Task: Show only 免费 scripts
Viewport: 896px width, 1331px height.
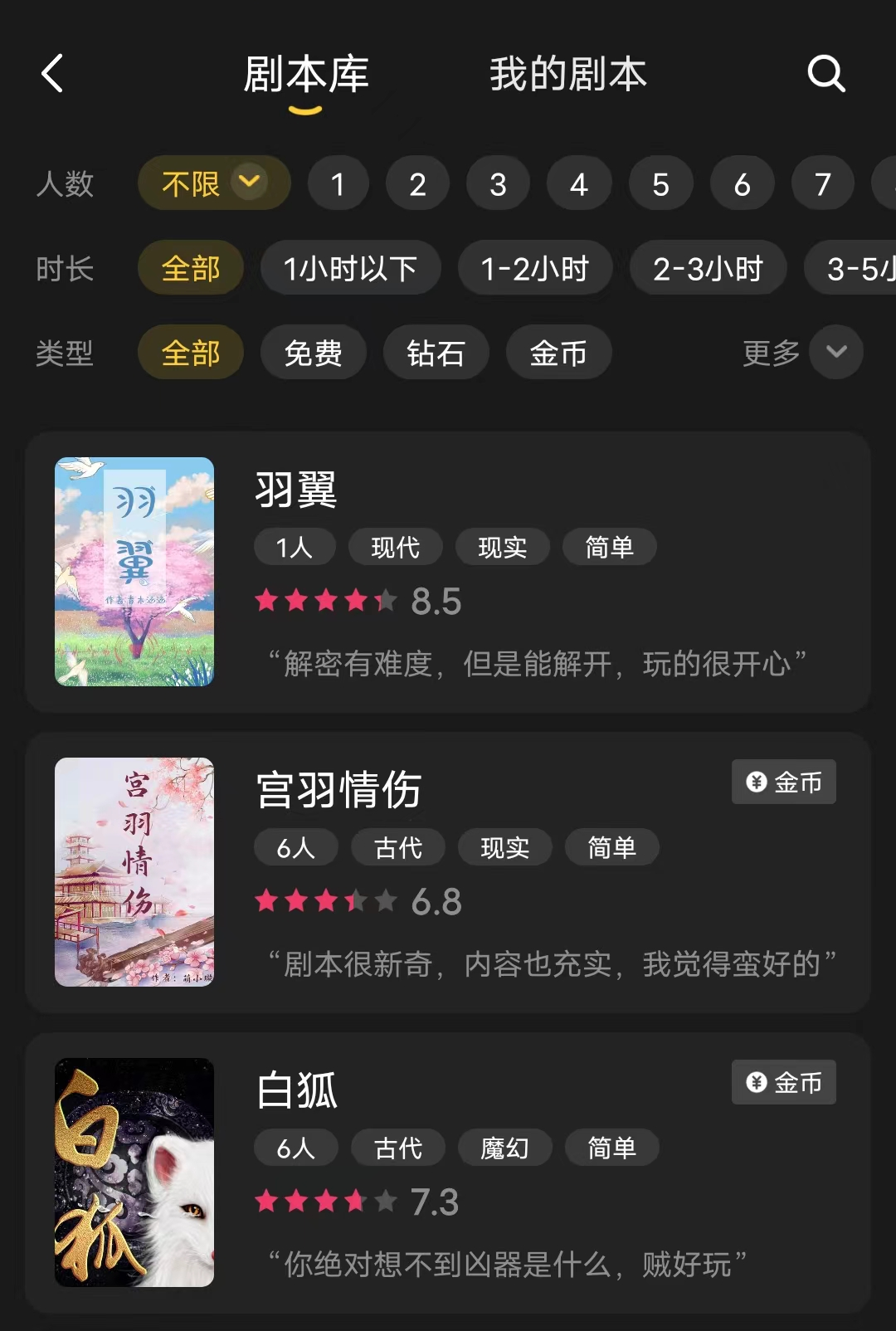Action: click(x=313, y=353)
